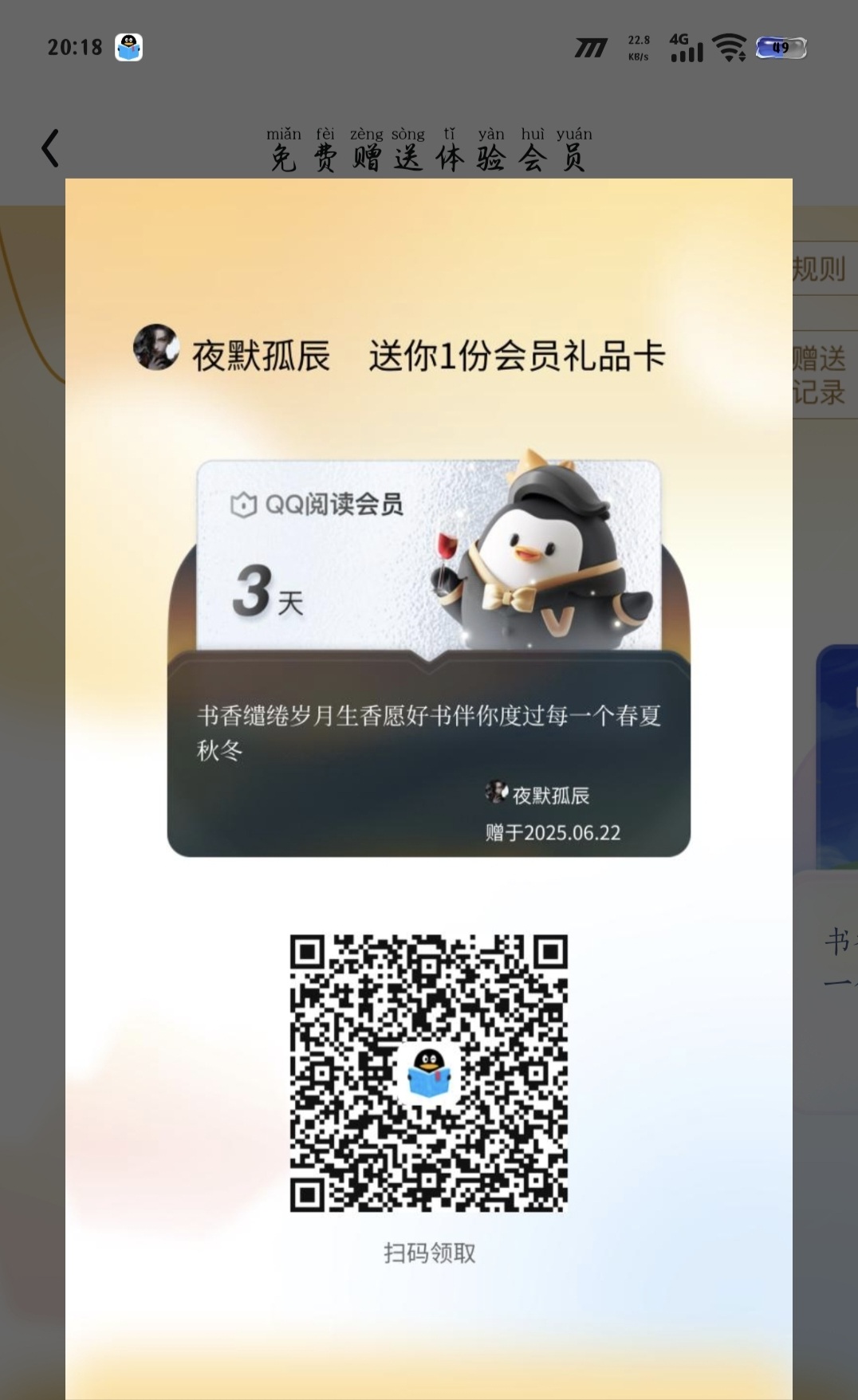Go back using the top-left arrow
The image size is (858, 1400).
50,148
